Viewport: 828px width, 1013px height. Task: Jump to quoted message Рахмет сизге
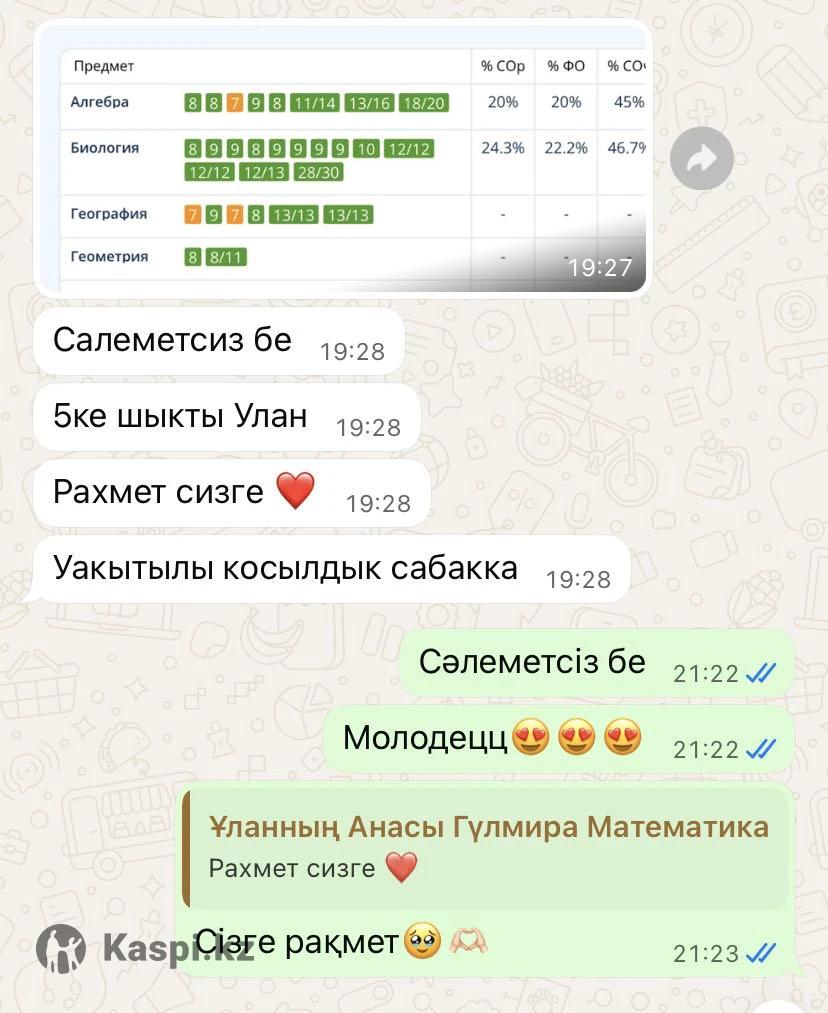coord(486,847)
